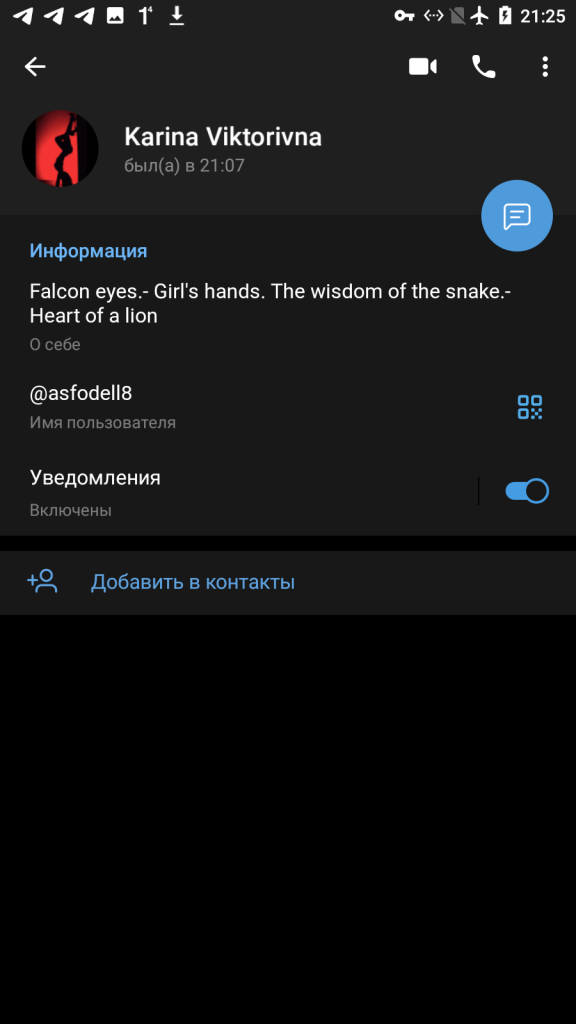
Task: Open the three-dot overflow menu
Action: pos(545,67)
